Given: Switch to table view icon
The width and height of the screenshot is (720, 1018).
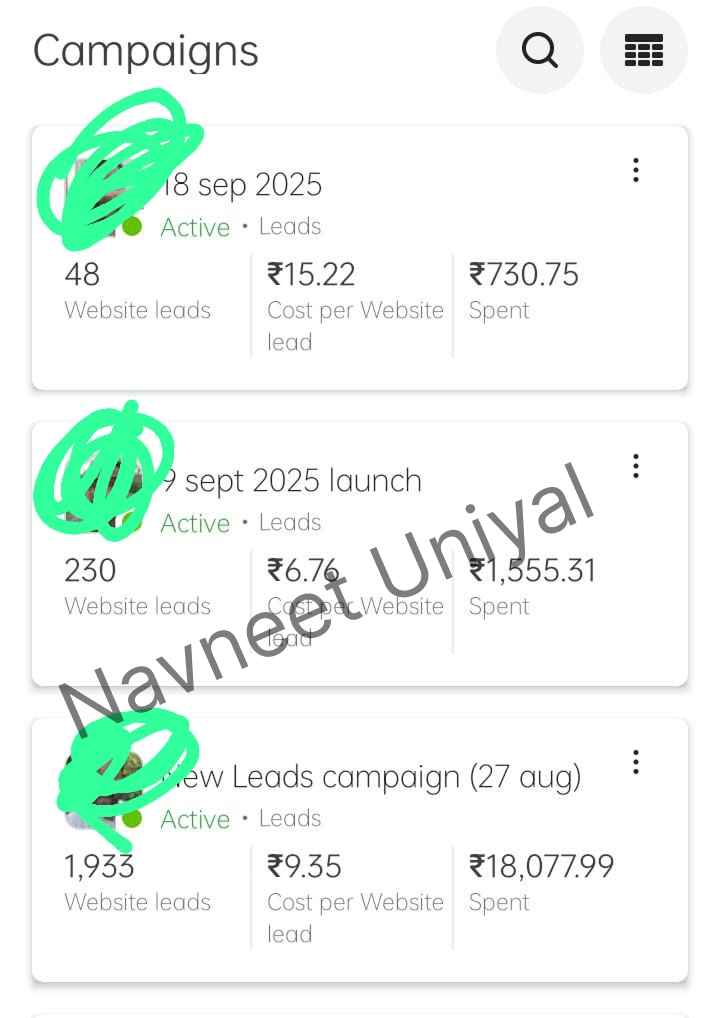Looking at the screenshot, I should click(643, 50).
